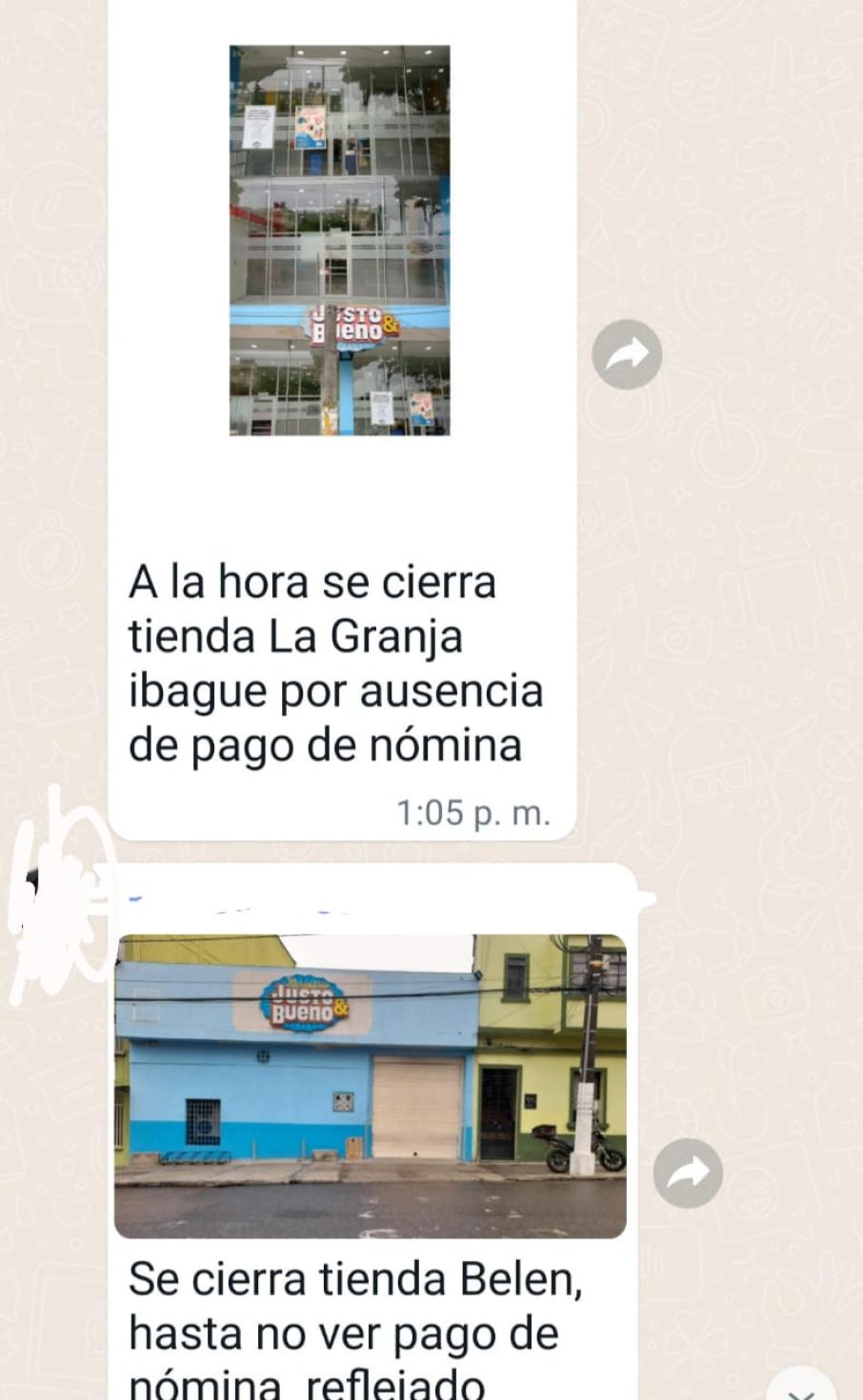863x1400 pixels.
Task: Jump to the latest messages
Action: coord(803,1387)
